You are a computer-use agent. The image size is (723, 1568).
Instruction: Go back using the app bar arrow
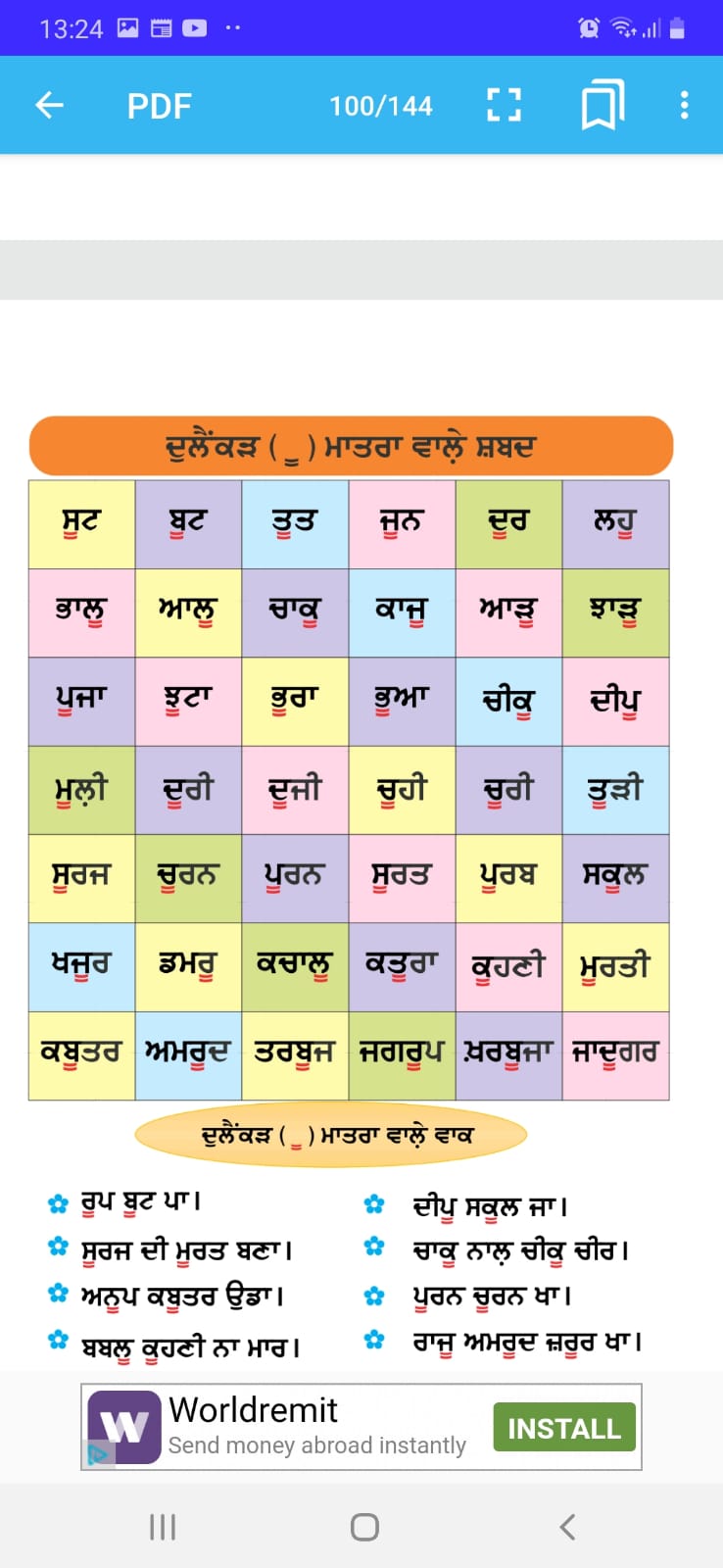tap(49, 105)
